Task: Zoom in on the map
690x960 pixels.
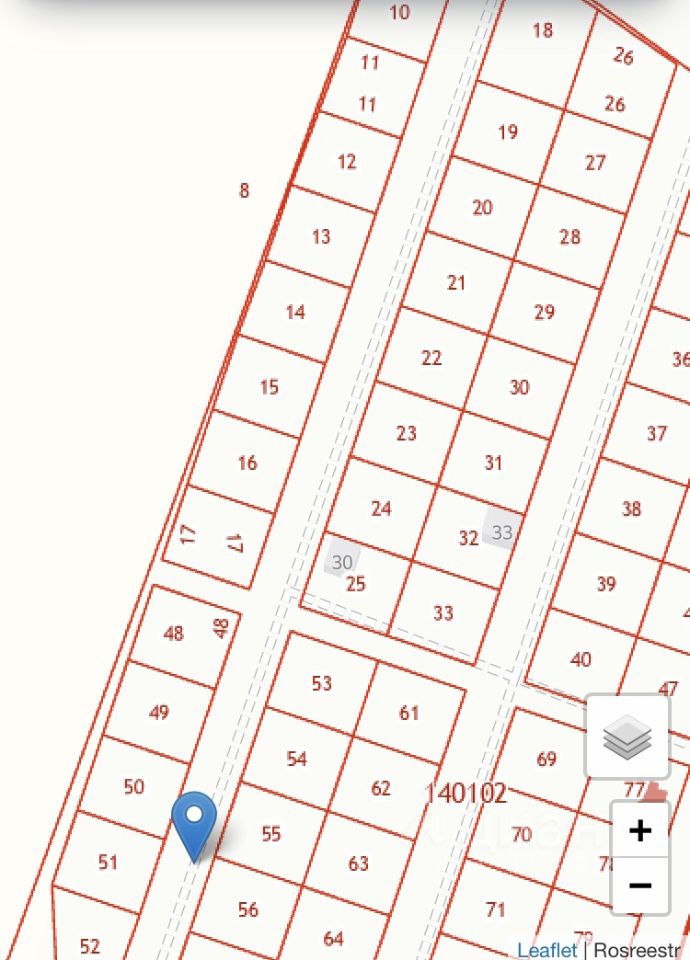Action: tap(640, 829)
